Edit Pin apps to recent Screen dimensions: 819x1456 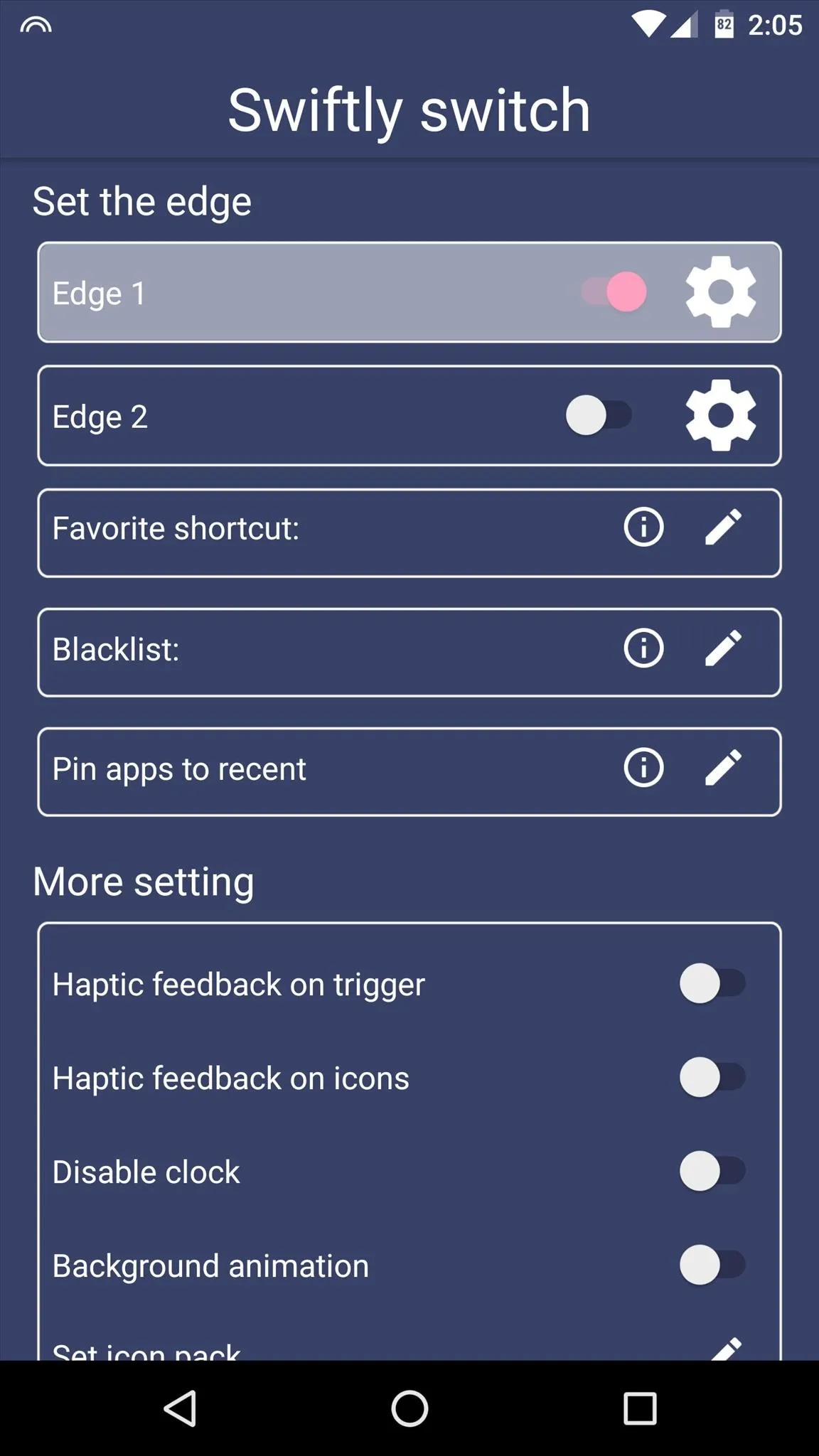724,767
